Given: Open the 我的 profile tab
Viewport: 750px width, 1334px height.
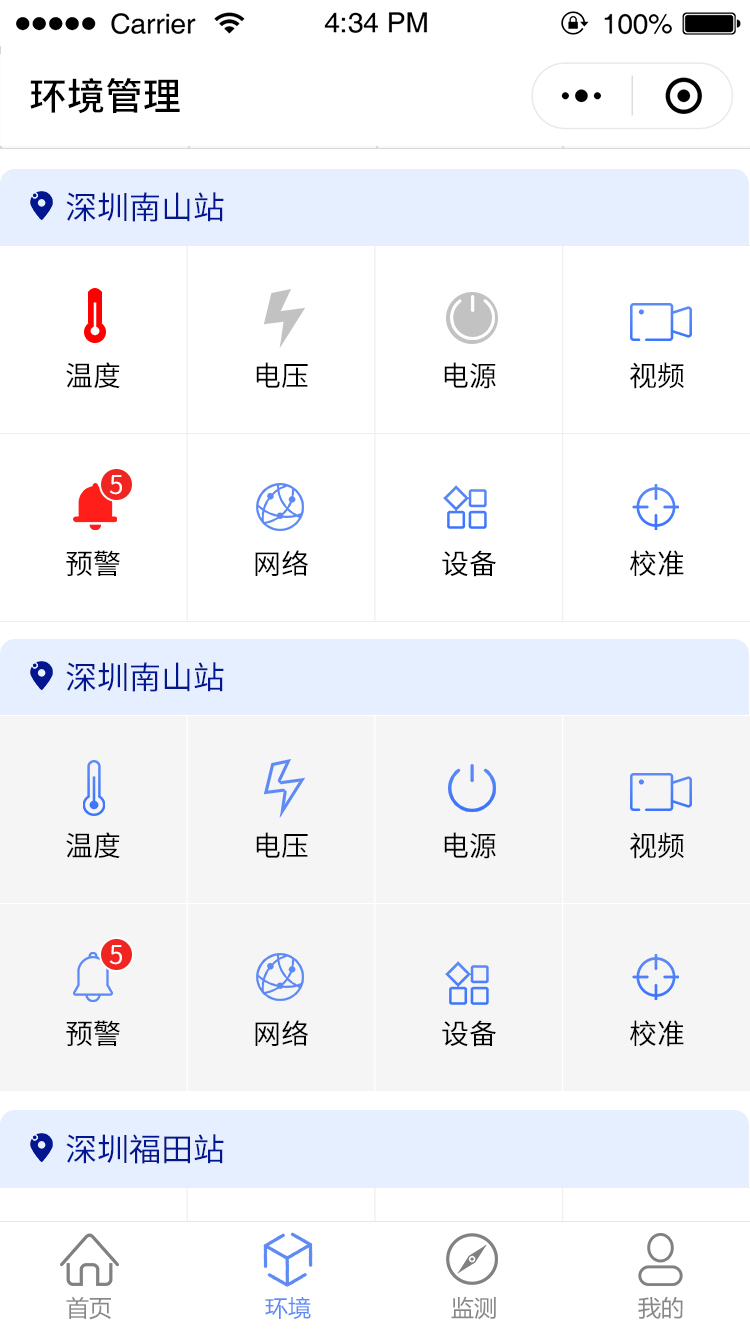Looking at the screenshot, I should click(660, 1277).
